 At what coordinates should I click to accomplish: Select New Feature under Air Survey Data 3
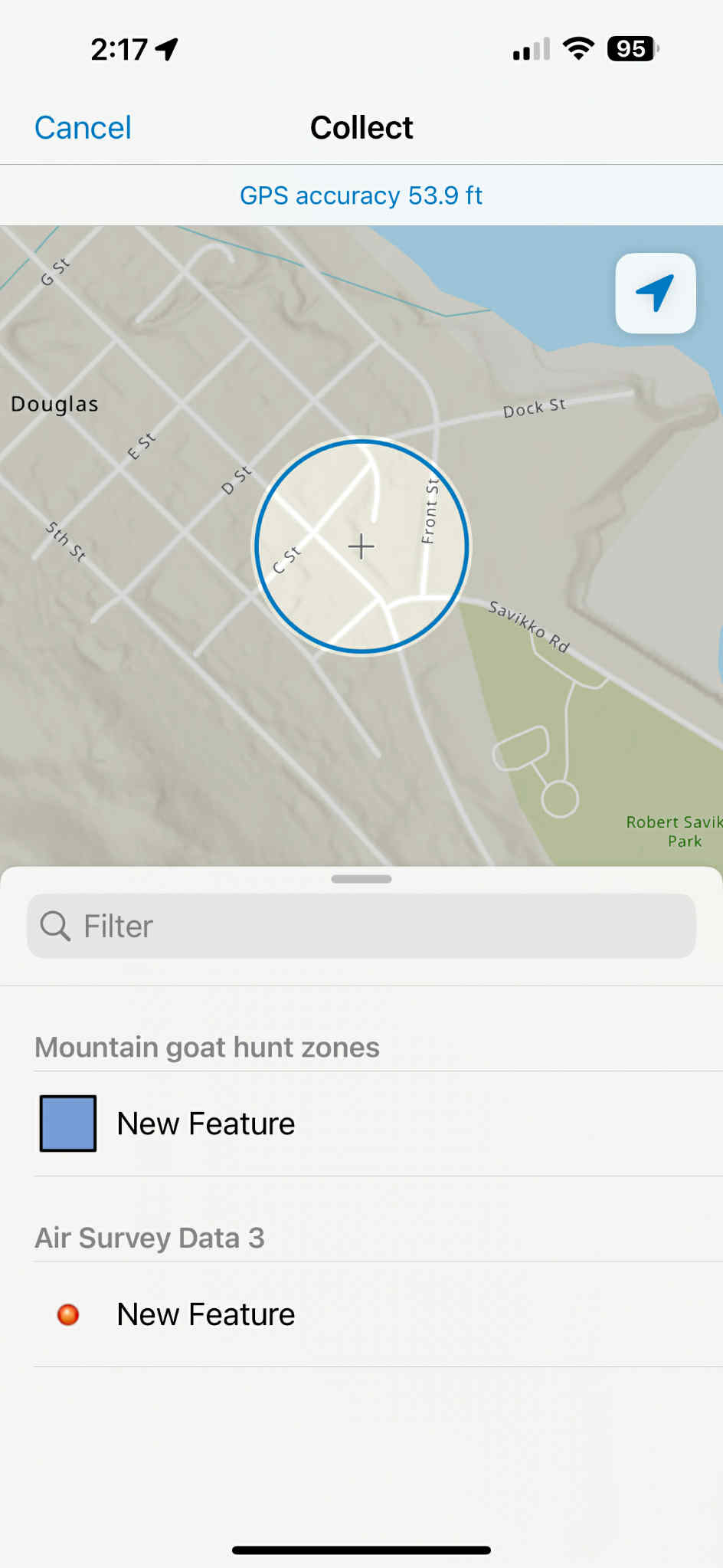click(x=204, y=1314)
